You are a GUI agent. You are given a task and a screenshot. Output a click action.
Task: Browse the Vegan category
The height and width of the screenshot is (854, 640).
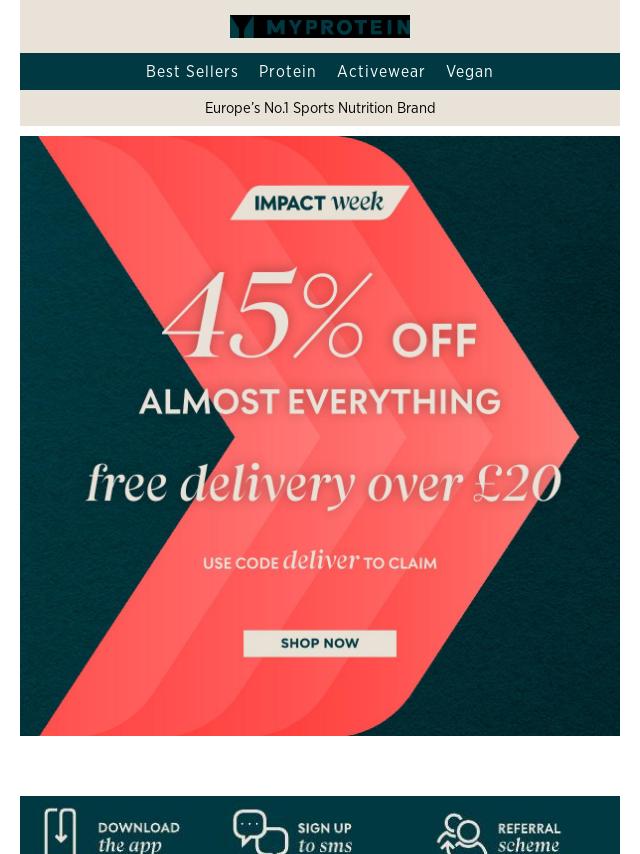click(469, 72)
